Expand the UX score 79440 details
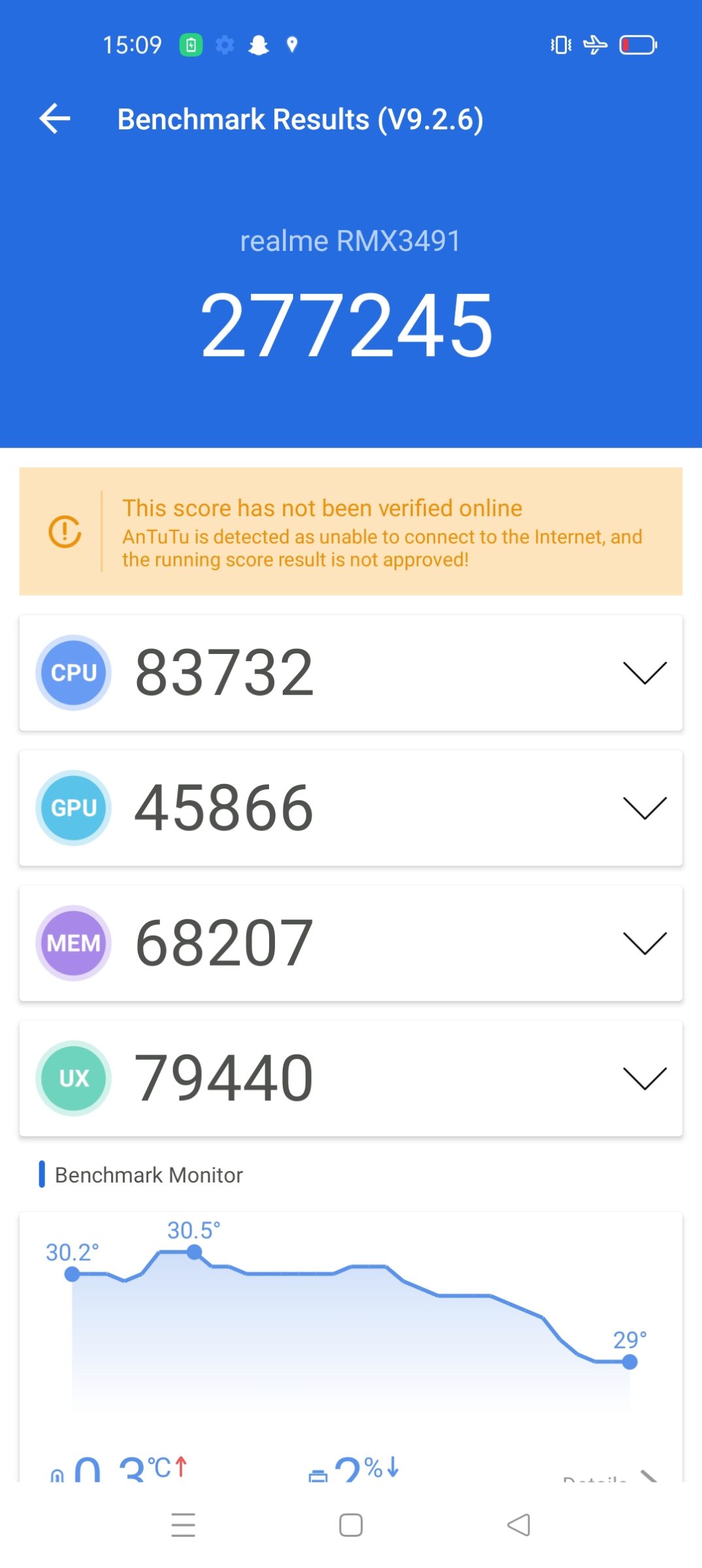The height and width of the screenshot is (1568, 702). pos(644,1078)
